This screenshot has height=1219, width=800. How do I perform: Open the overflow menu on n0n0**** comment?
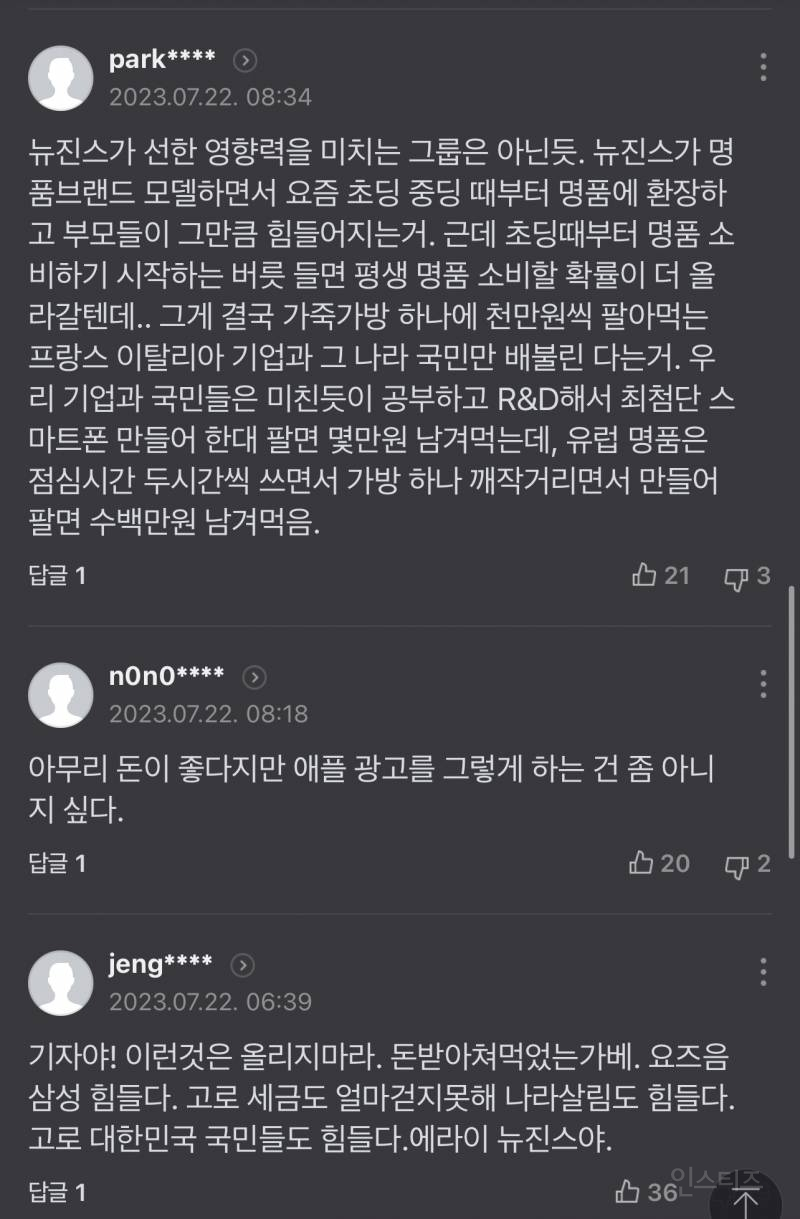[x=763, y=684]
